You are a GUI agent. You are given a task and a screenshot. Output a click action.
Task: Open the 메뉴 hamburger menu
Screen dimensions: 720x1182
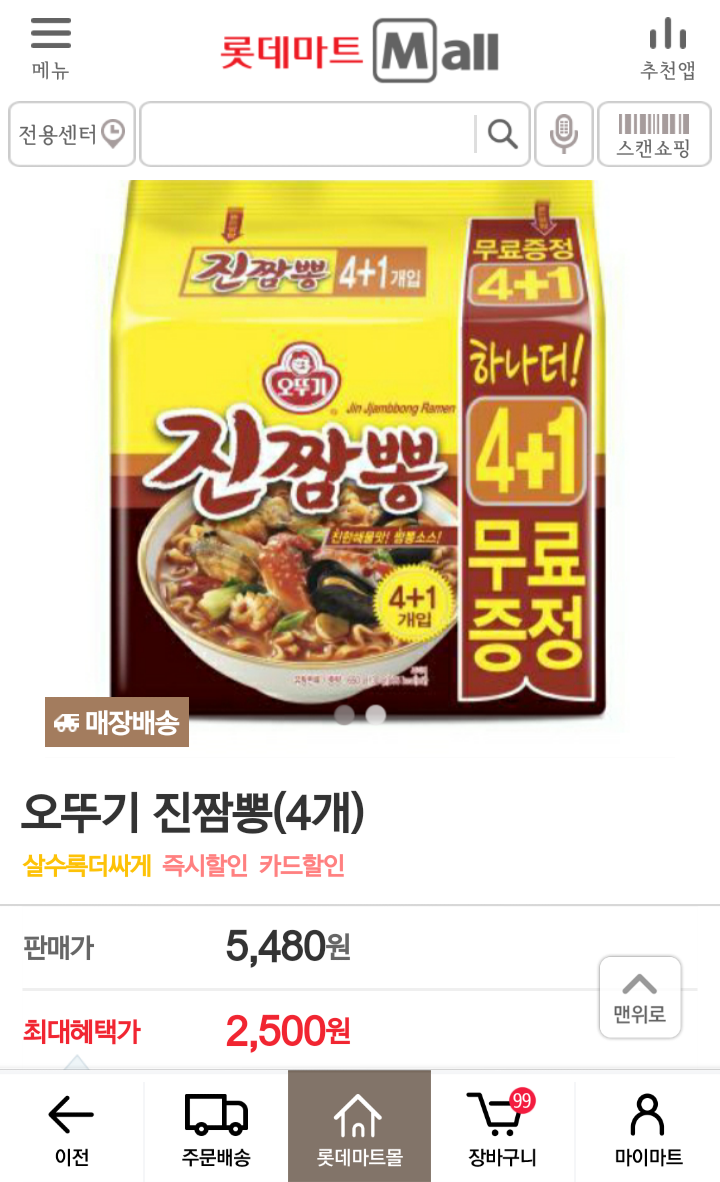50,48
